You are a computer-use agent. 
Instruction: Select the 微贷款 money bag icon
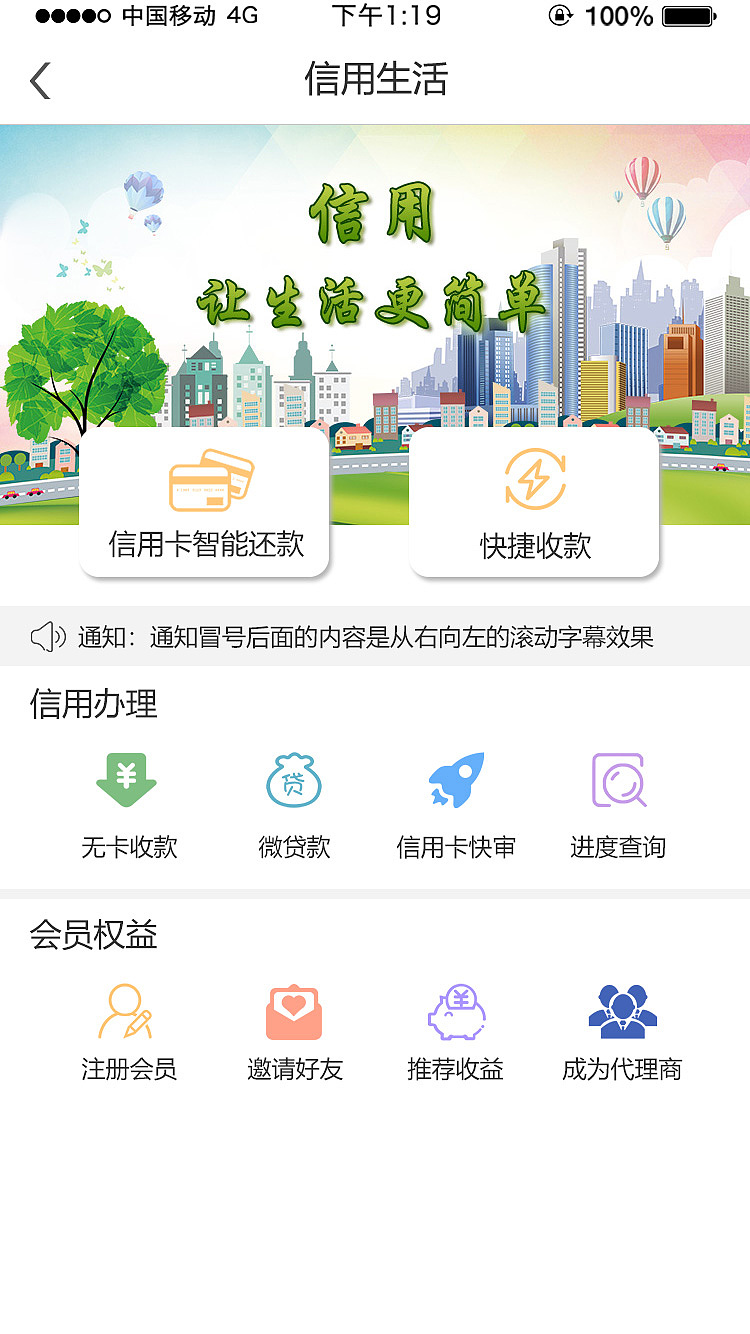pyautogui.click(x=293, y=782)
